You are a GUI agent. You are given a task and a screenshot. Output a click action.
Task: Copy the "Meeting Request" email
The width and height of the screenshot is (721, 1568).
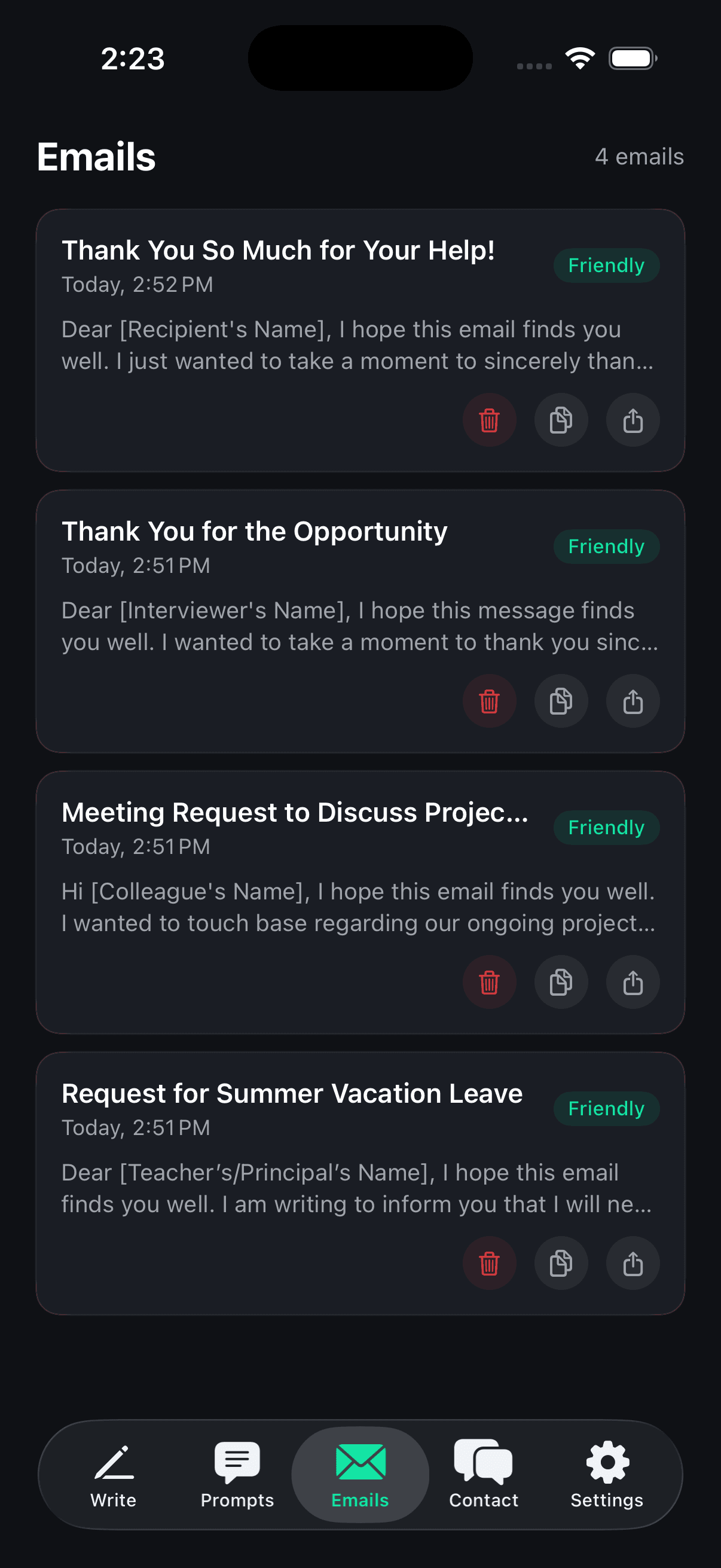(560, 982)
